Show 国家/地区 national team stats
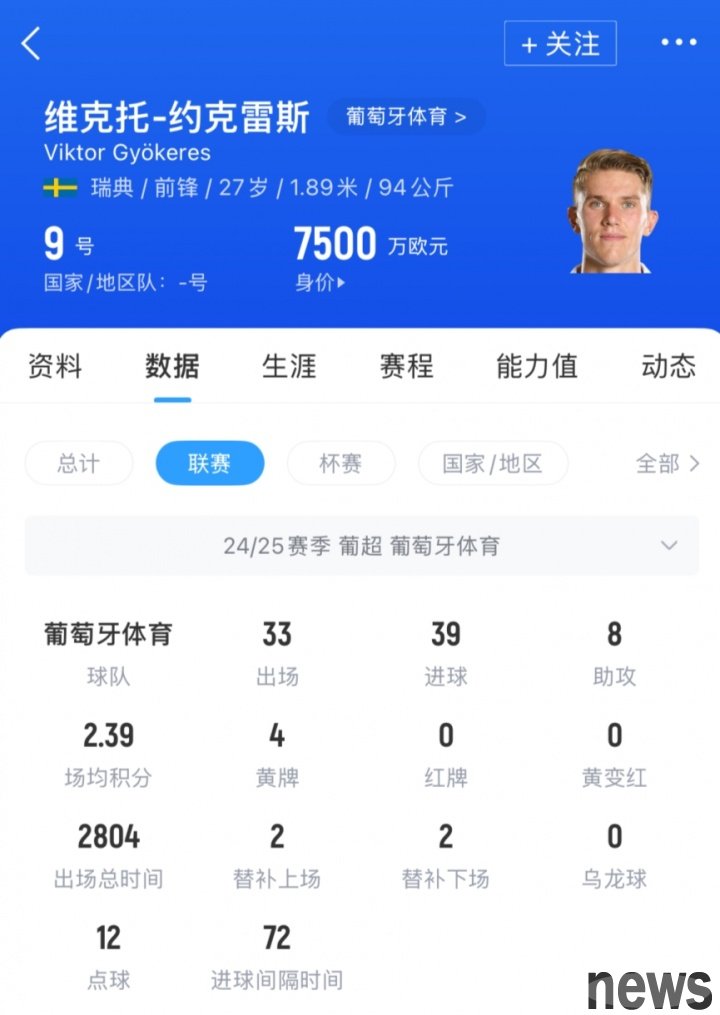The image size is (720, 1015). pos(493,464)
